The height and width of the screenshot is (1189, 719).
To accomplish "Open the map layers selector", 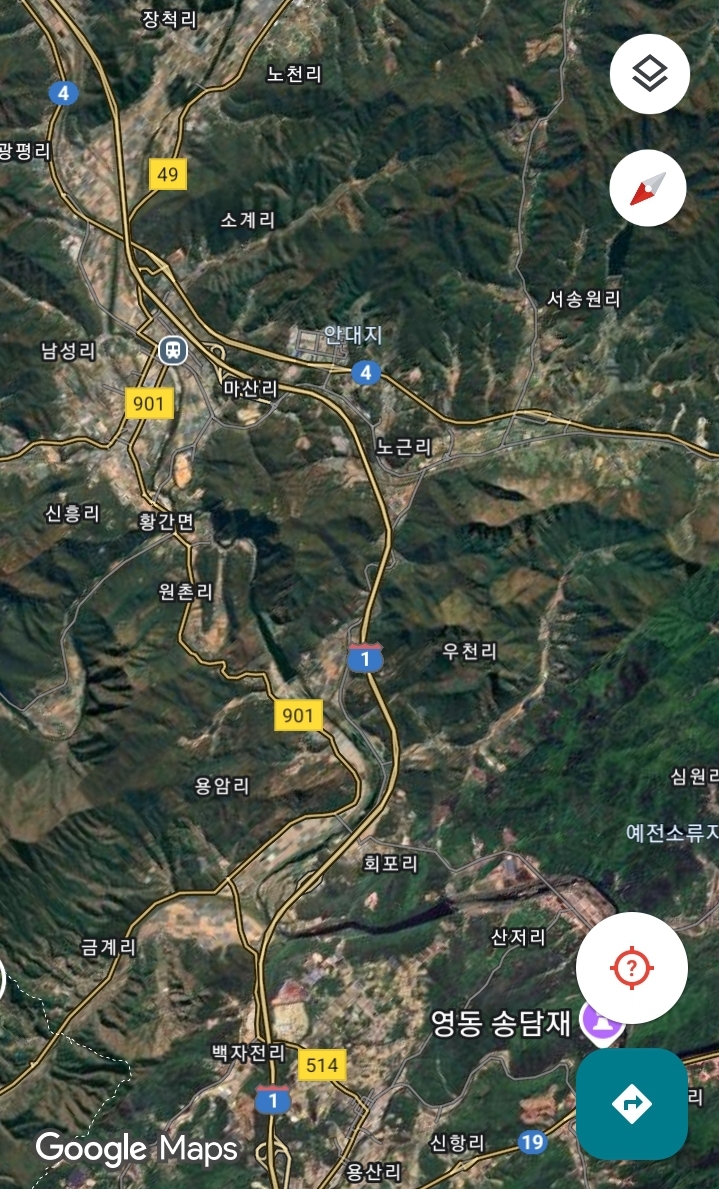I will pos(649,74).
